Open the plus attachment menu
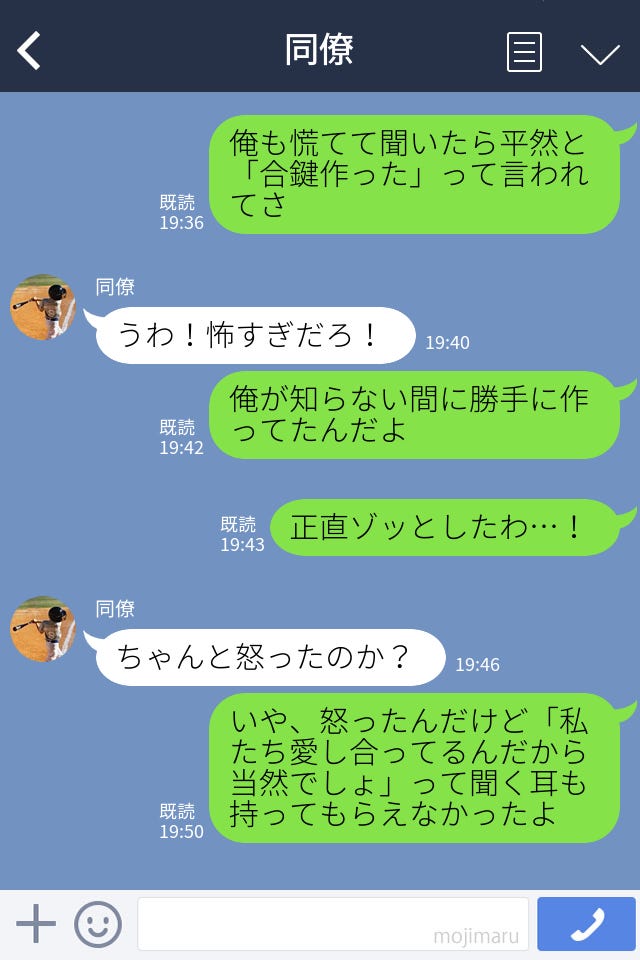Image resolution: width=640 pixels, height=960 pixels. [36, 924]
